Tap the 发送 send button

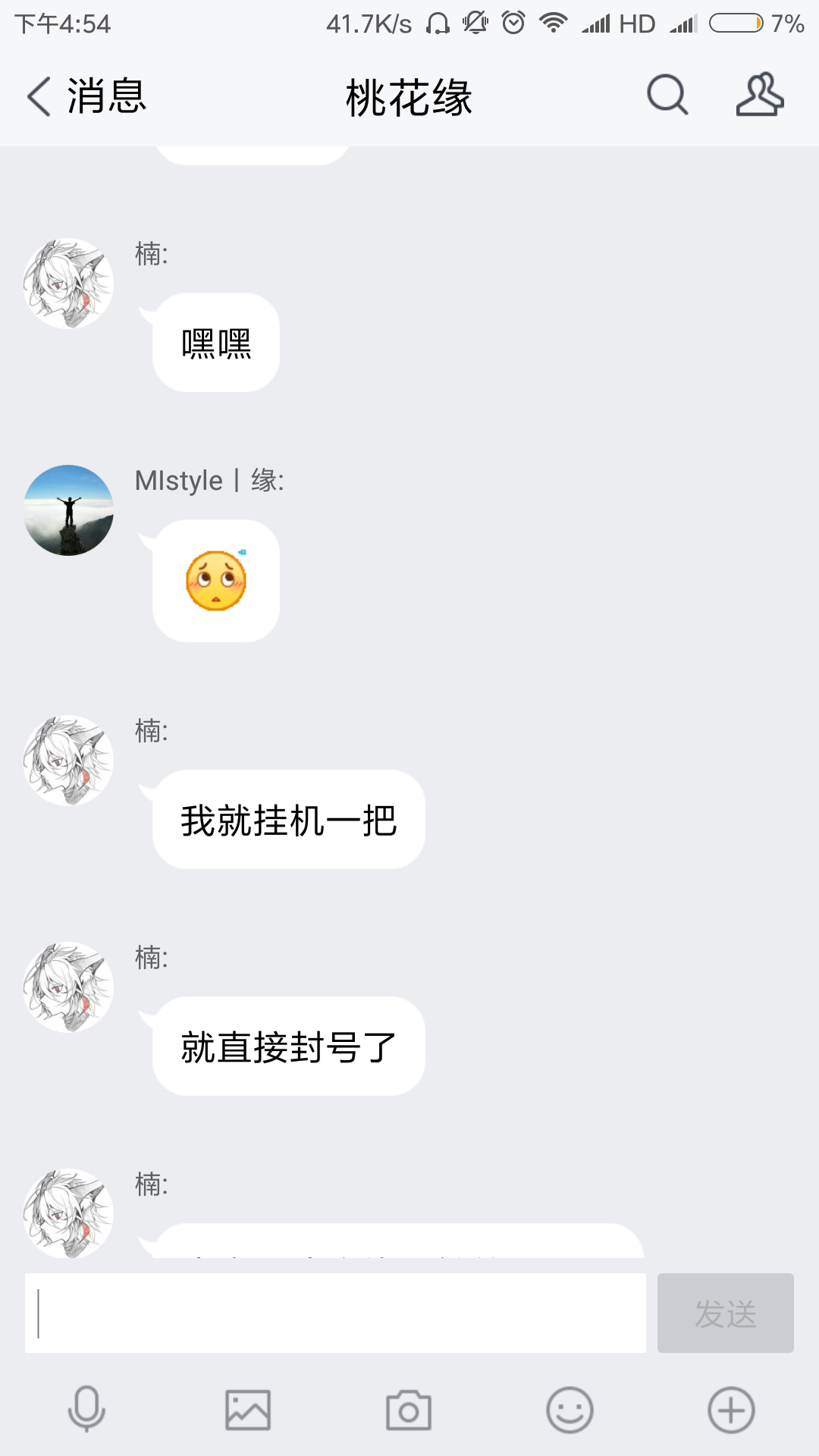tap(726, 1313)
